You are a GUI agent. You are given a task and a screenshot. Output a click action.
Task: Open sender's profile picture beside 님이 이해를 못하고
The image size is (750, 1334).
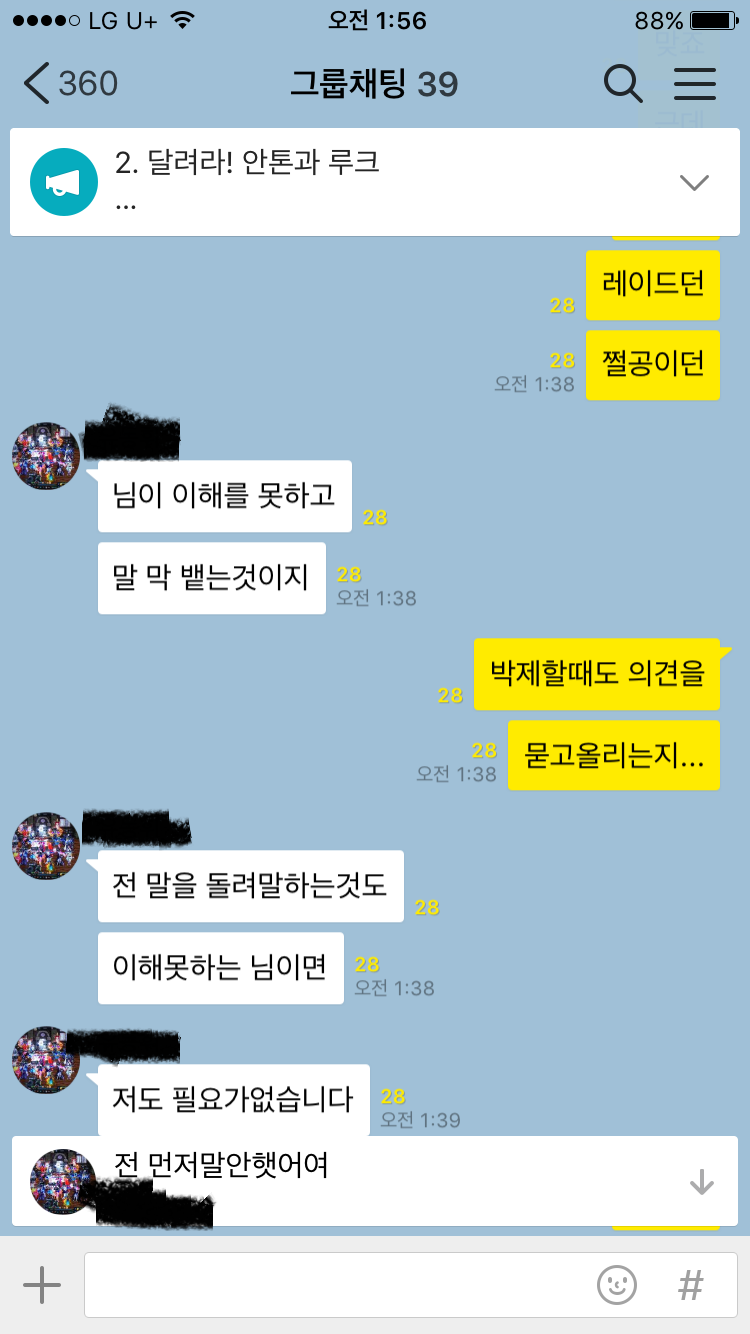pyautogui.click(x=46, y=456)
